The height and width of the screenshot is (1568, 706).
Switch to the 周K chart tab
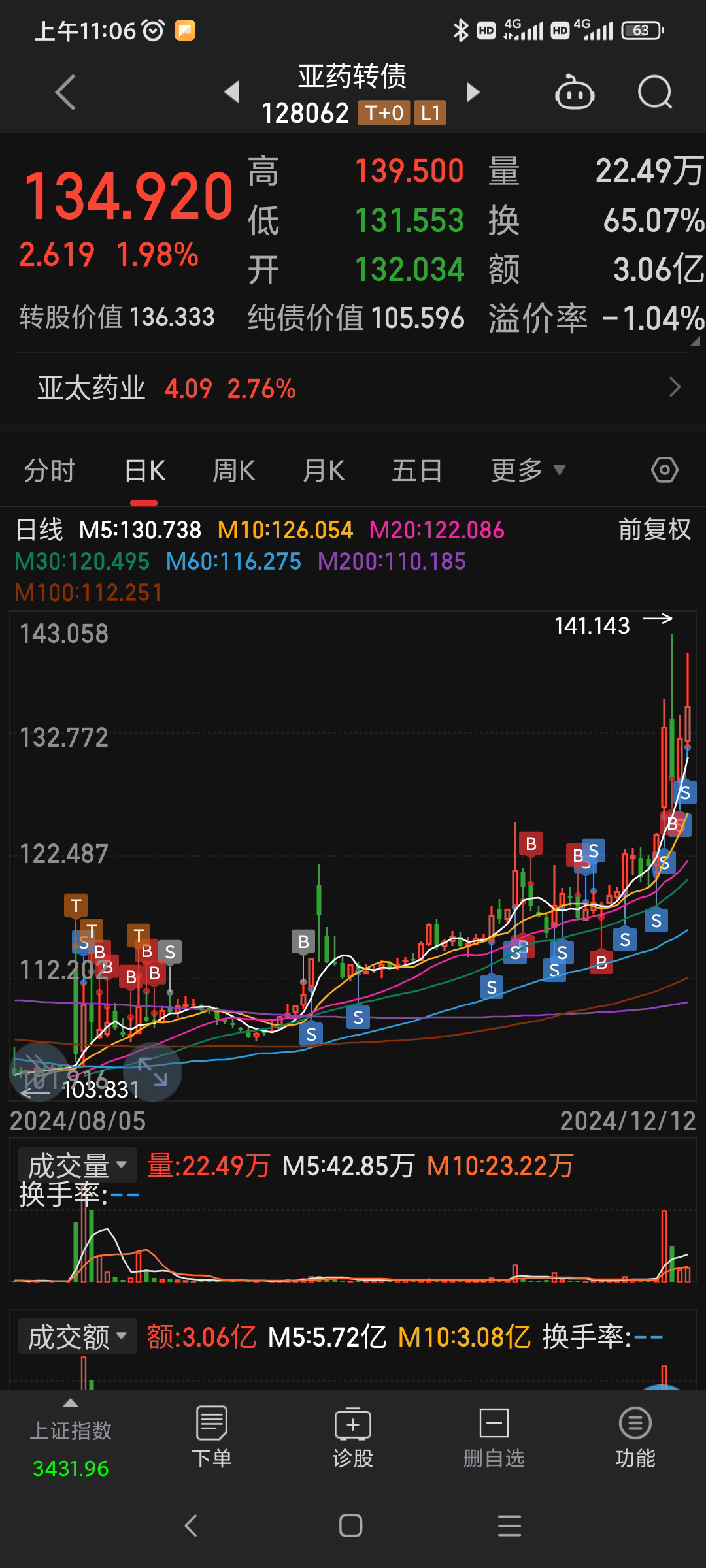tap(233, 470)
